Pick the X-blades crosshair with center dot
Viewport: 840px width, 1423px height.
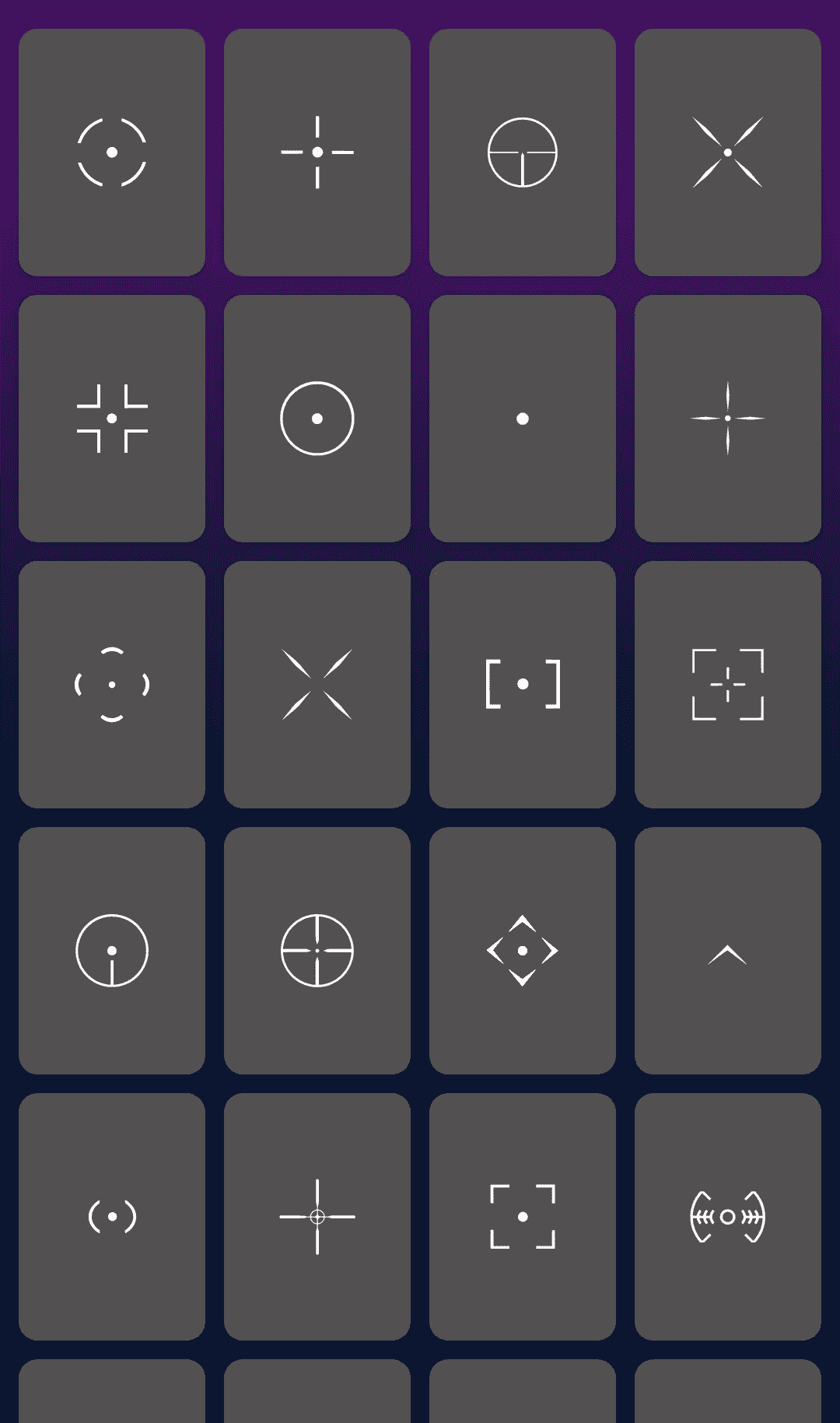tap(728, 152)
